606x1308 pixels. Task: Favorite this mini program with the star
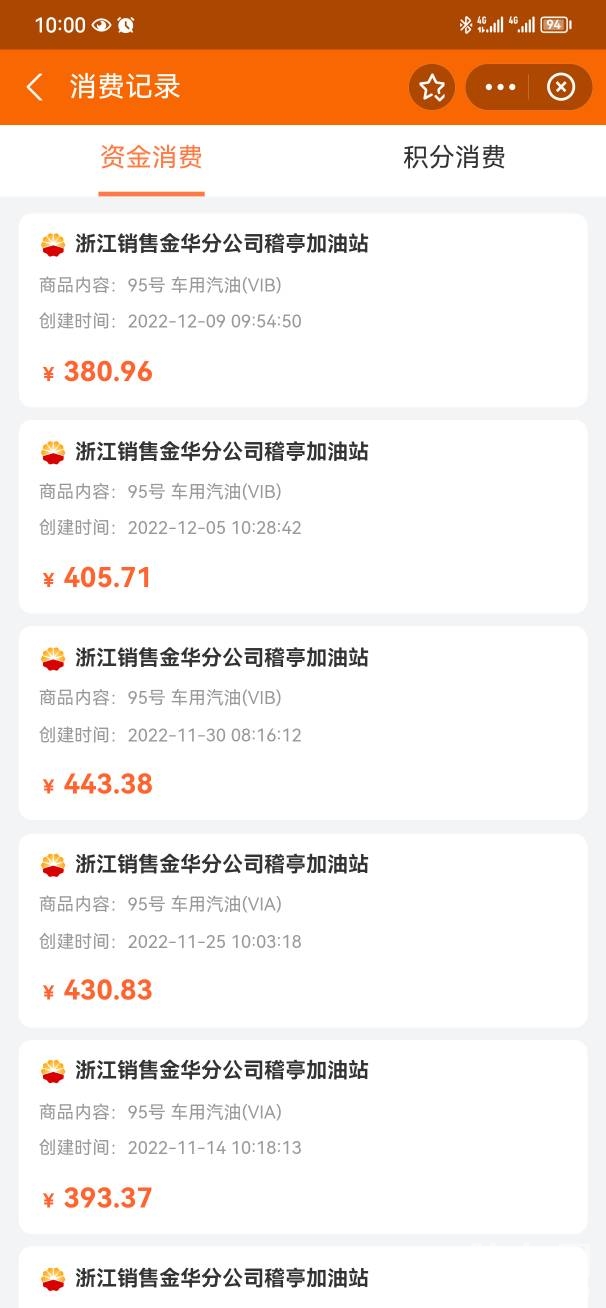coord(432,88)
